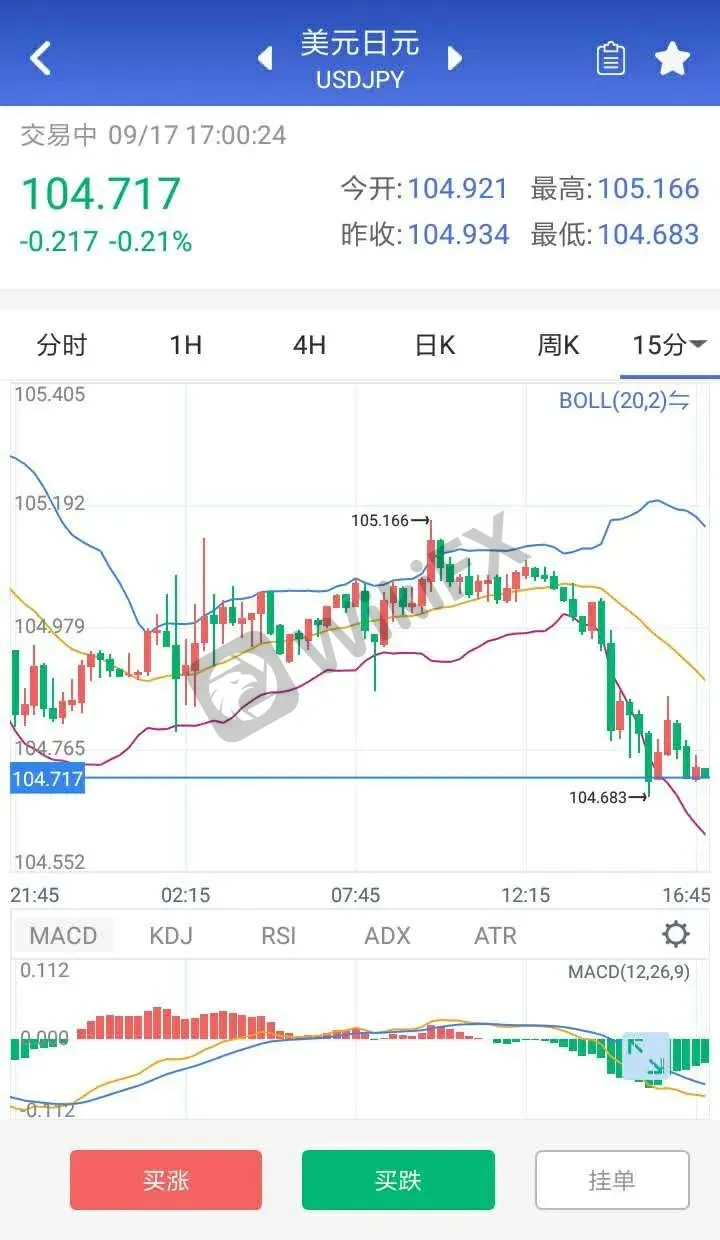Screen dimensions: 720x1240
Task: Switch to the ATR indicator
Action: [495, 936]
